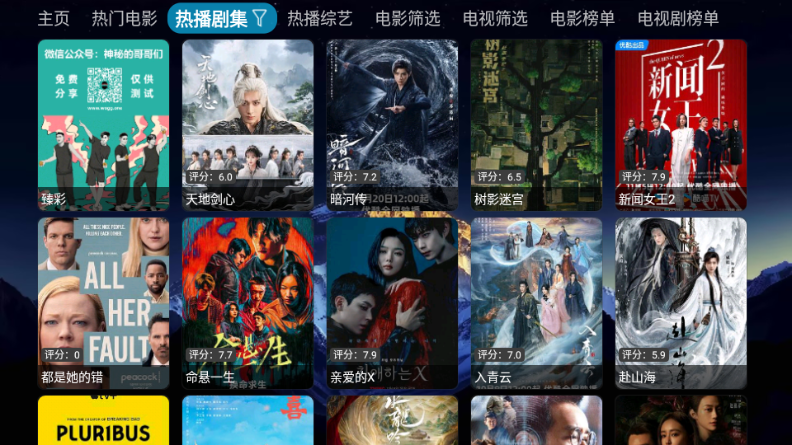This screenshot has width=792, height=445.
Task: View the 电影榜单 tab
Action: coord(582,18)
